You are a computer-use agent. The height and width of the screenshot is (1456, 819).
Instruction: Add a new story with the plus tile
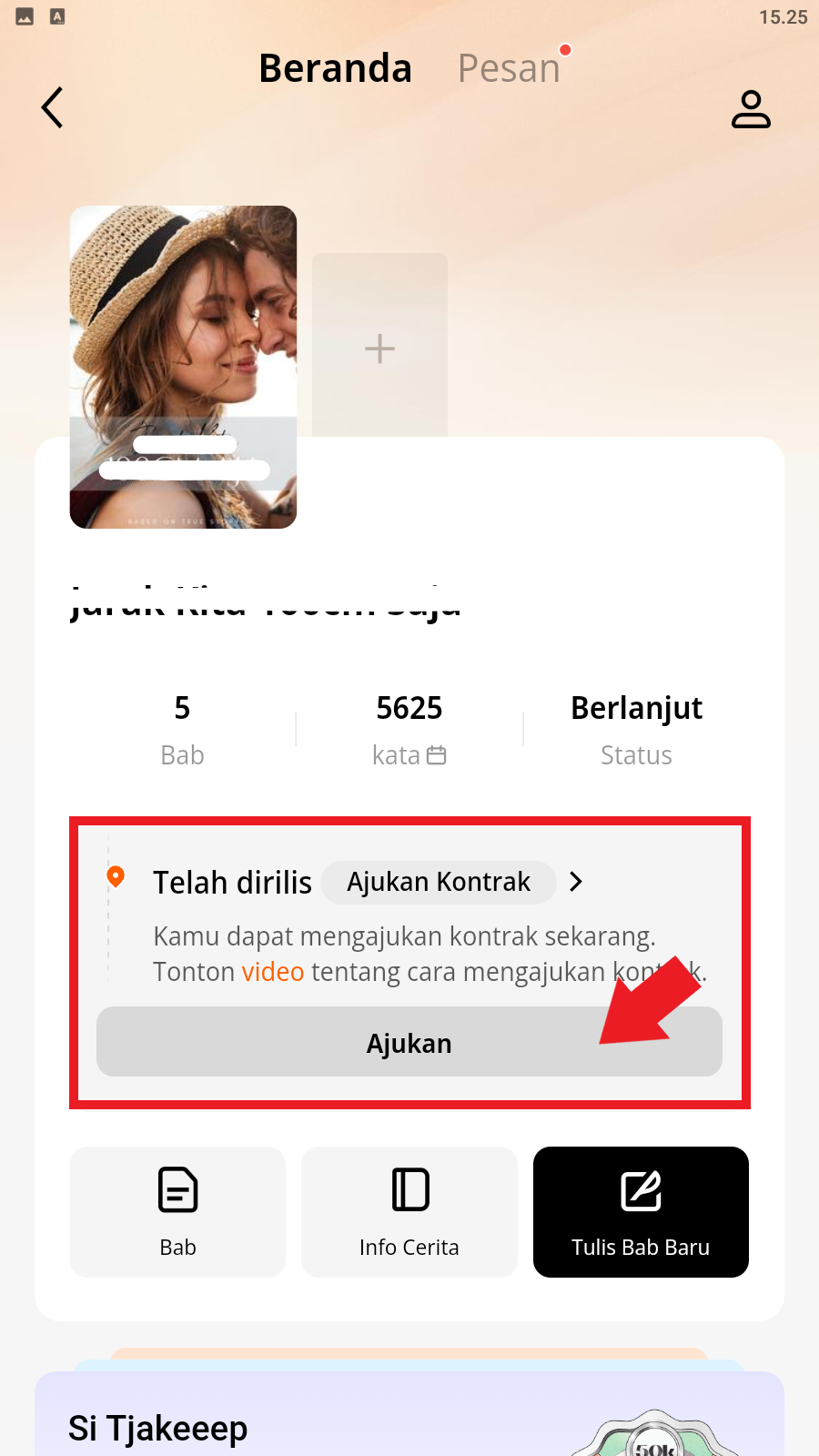click(379, 349)
